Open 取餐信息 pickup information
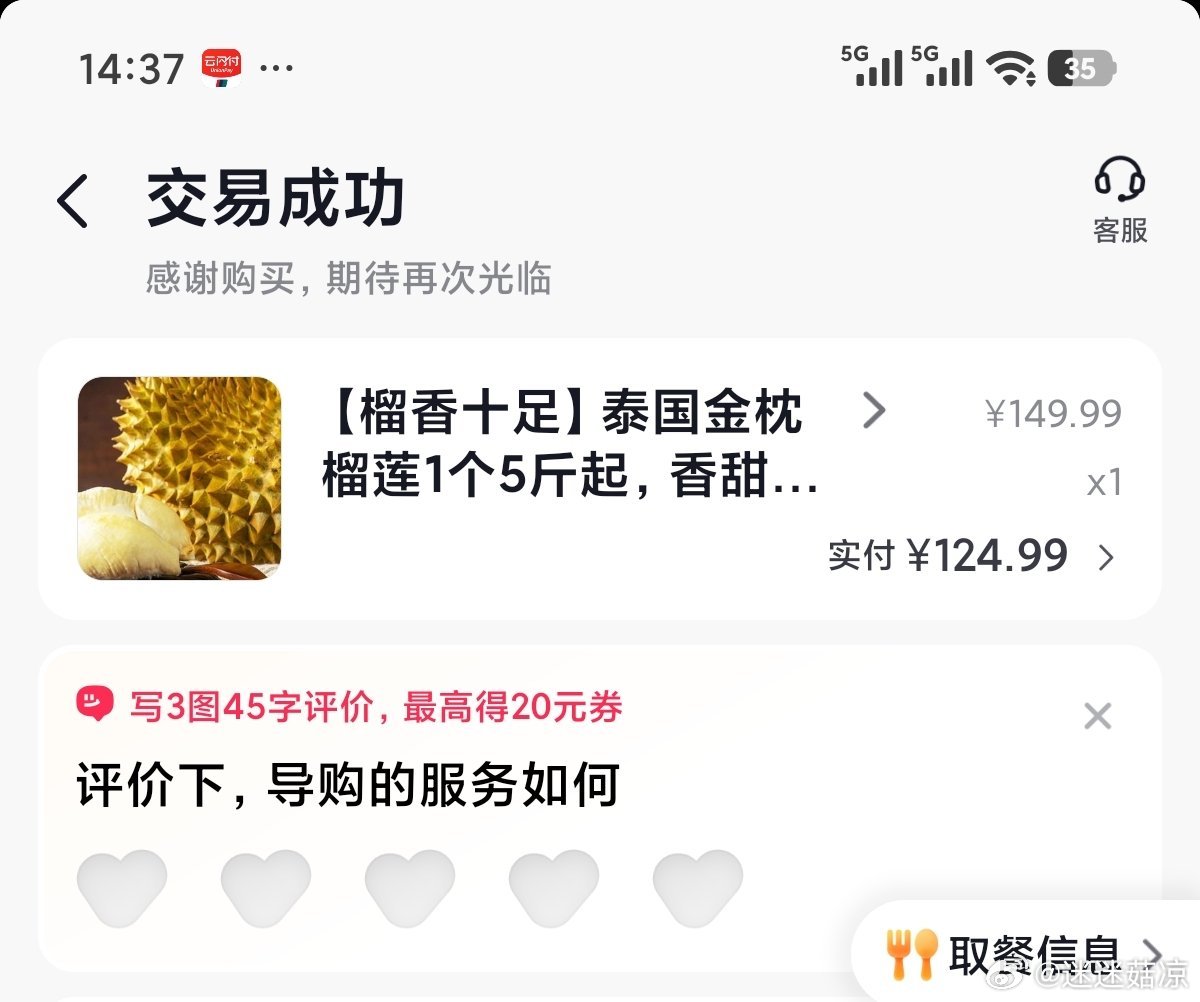Screen dimensions: 1200x1002 [x=1025, y=954]
